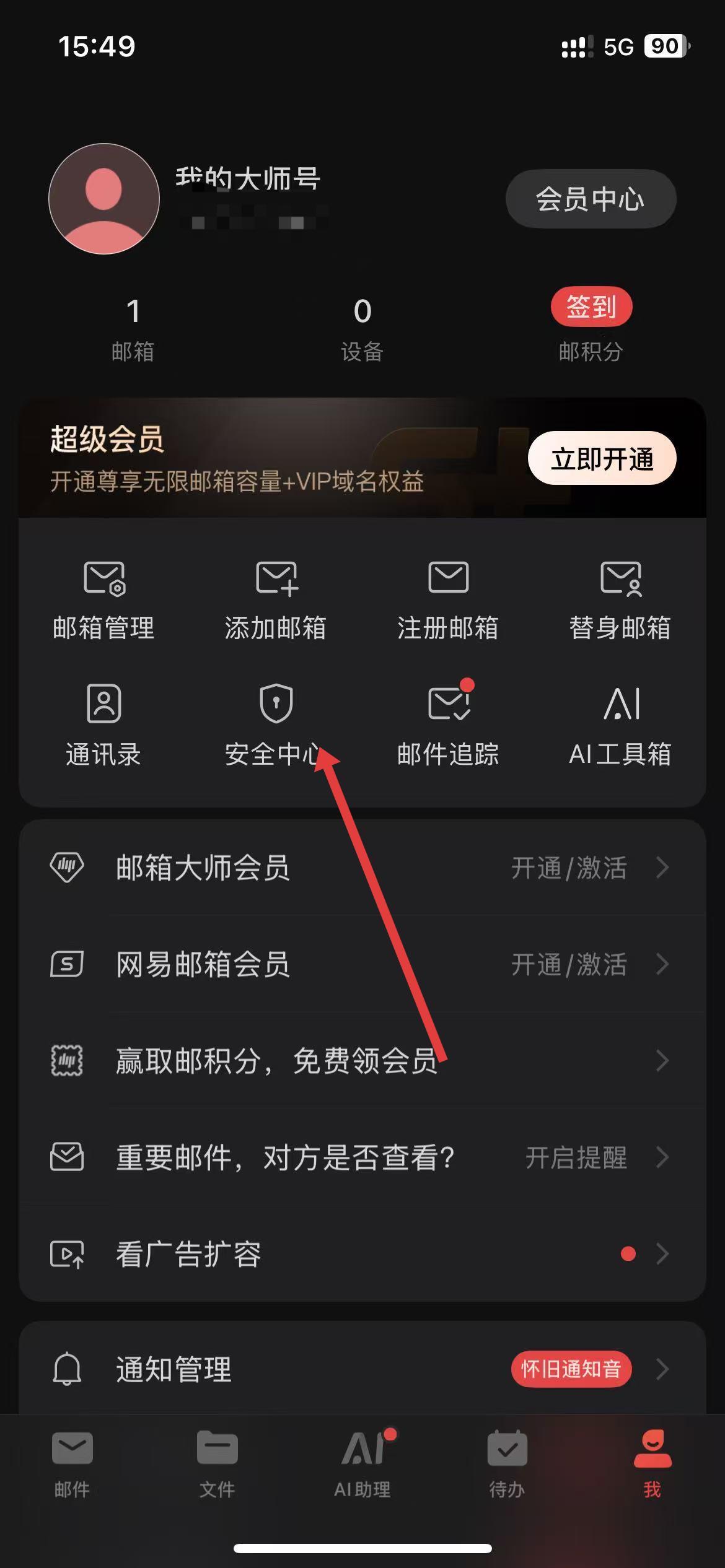Open 邮件追踪 mail tracking
The height and width of the screenshot is (1568, 725).
[x=448, y=725]
